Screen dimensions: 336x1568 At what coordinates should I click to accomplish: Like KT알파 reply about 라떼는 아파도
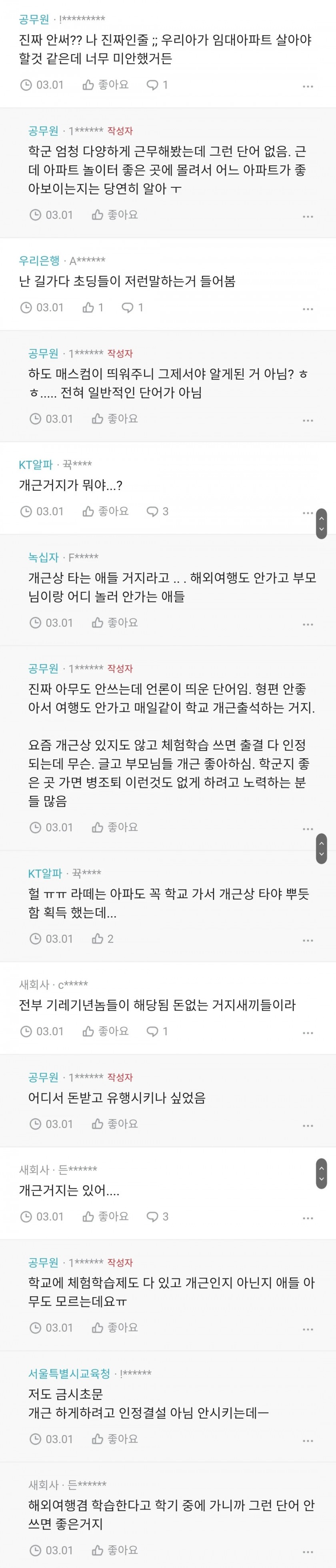tap(103, 939)
